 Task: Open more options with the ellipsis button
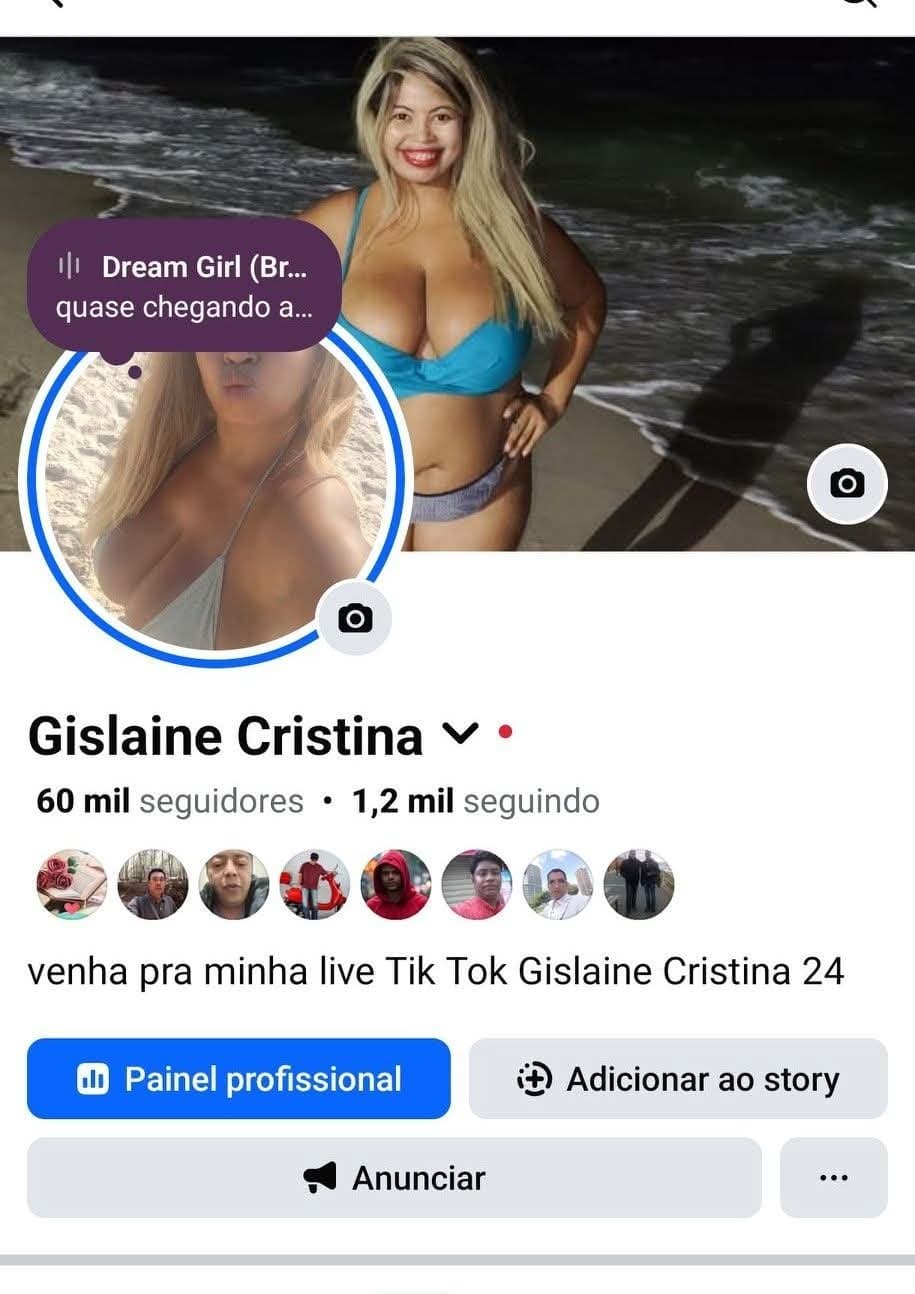click(833, 1178)
